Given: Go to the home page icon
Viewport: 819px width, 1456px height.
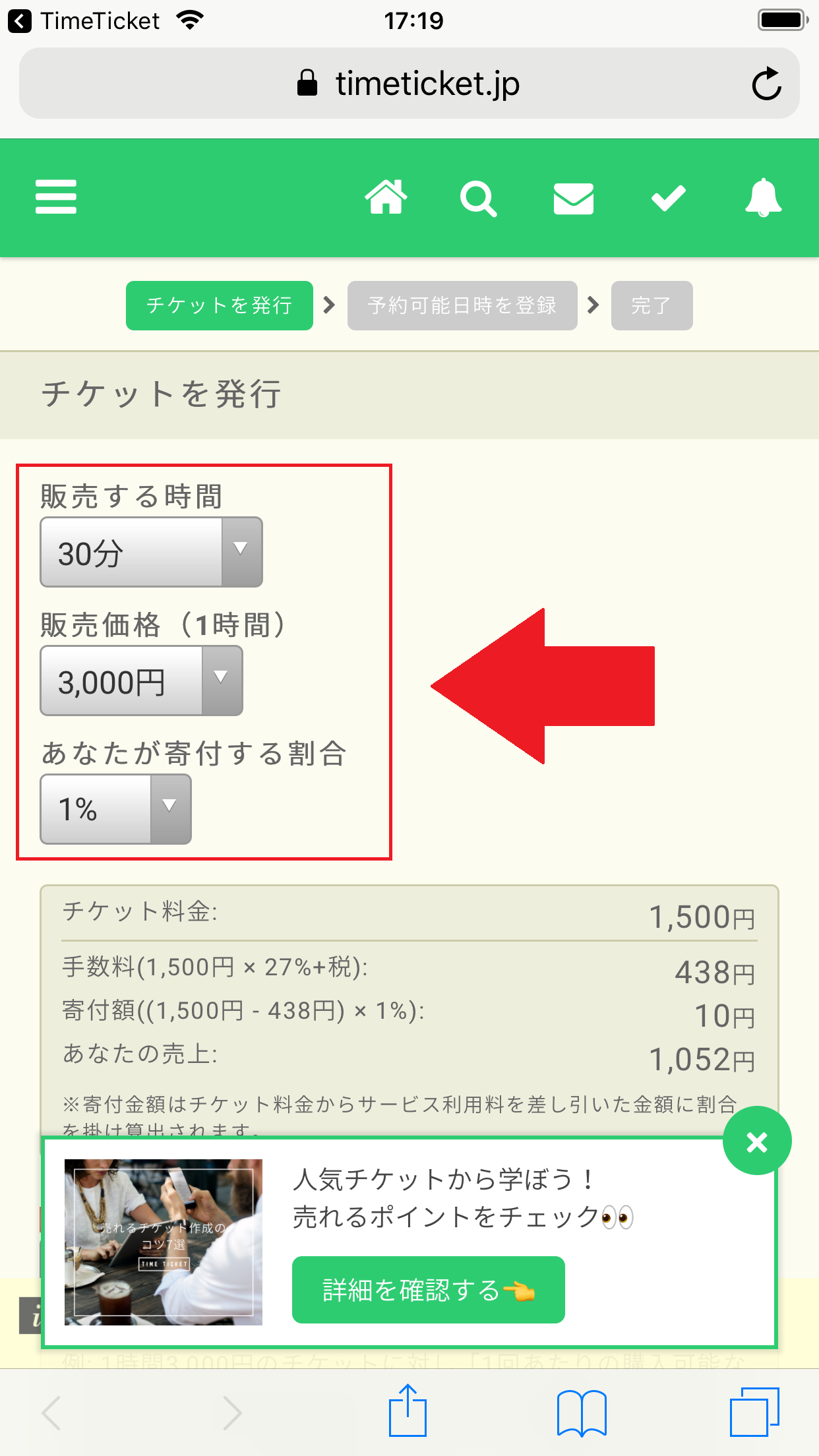Looking at the screenshot, I should (386, 197).
